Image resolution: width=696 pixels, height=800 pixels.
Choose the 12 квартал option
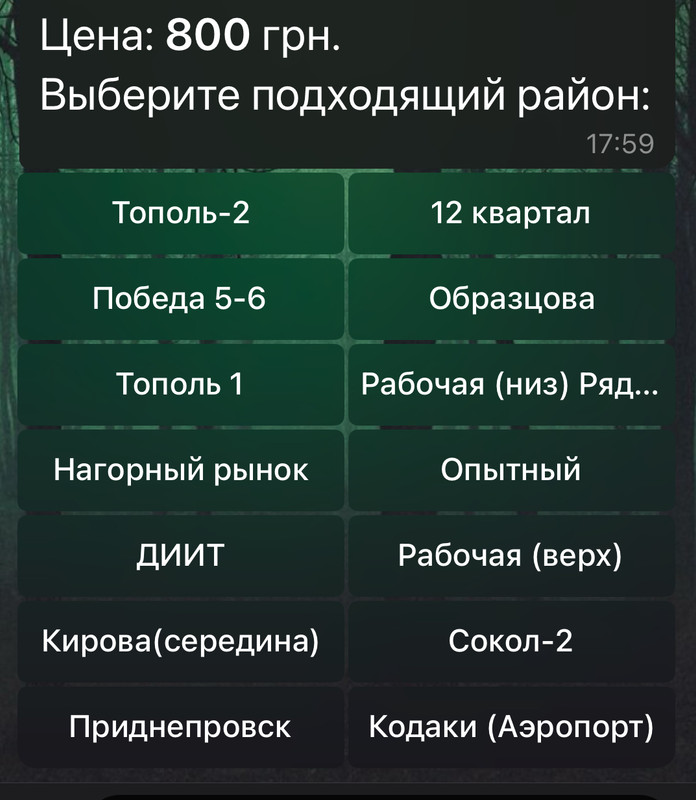(x=511, y=213)
